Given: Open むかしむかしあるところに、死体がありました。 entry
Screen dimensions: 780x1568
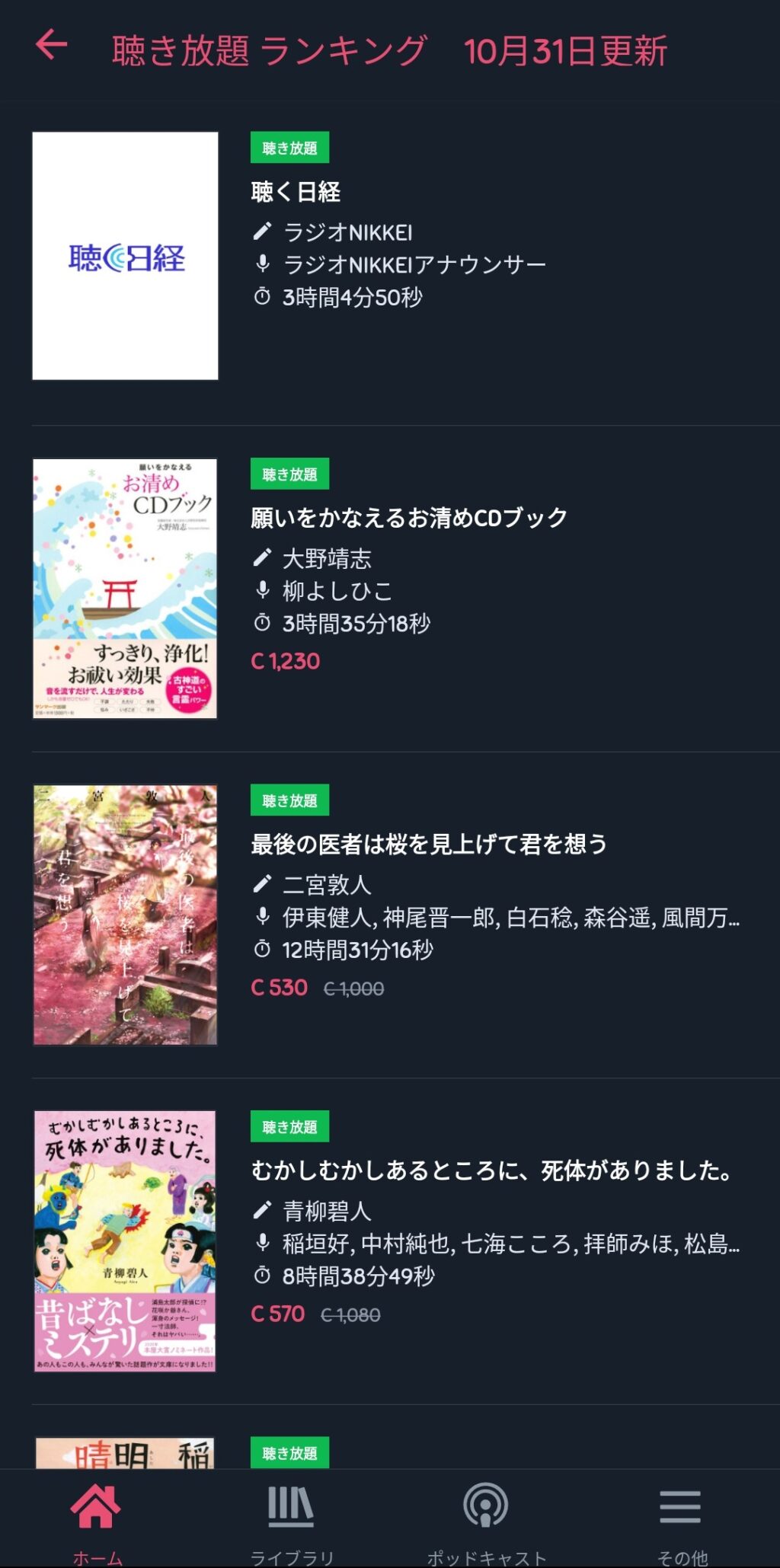Looking at the screenshot, I should coord(491,1170).
